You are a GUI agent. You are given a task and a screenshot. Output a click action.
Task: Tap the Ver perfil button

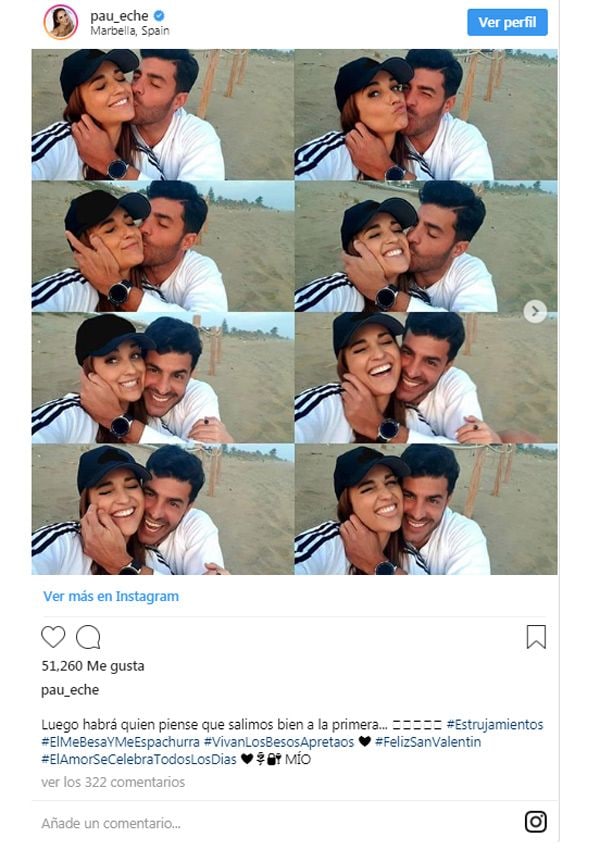click(507, 22)
